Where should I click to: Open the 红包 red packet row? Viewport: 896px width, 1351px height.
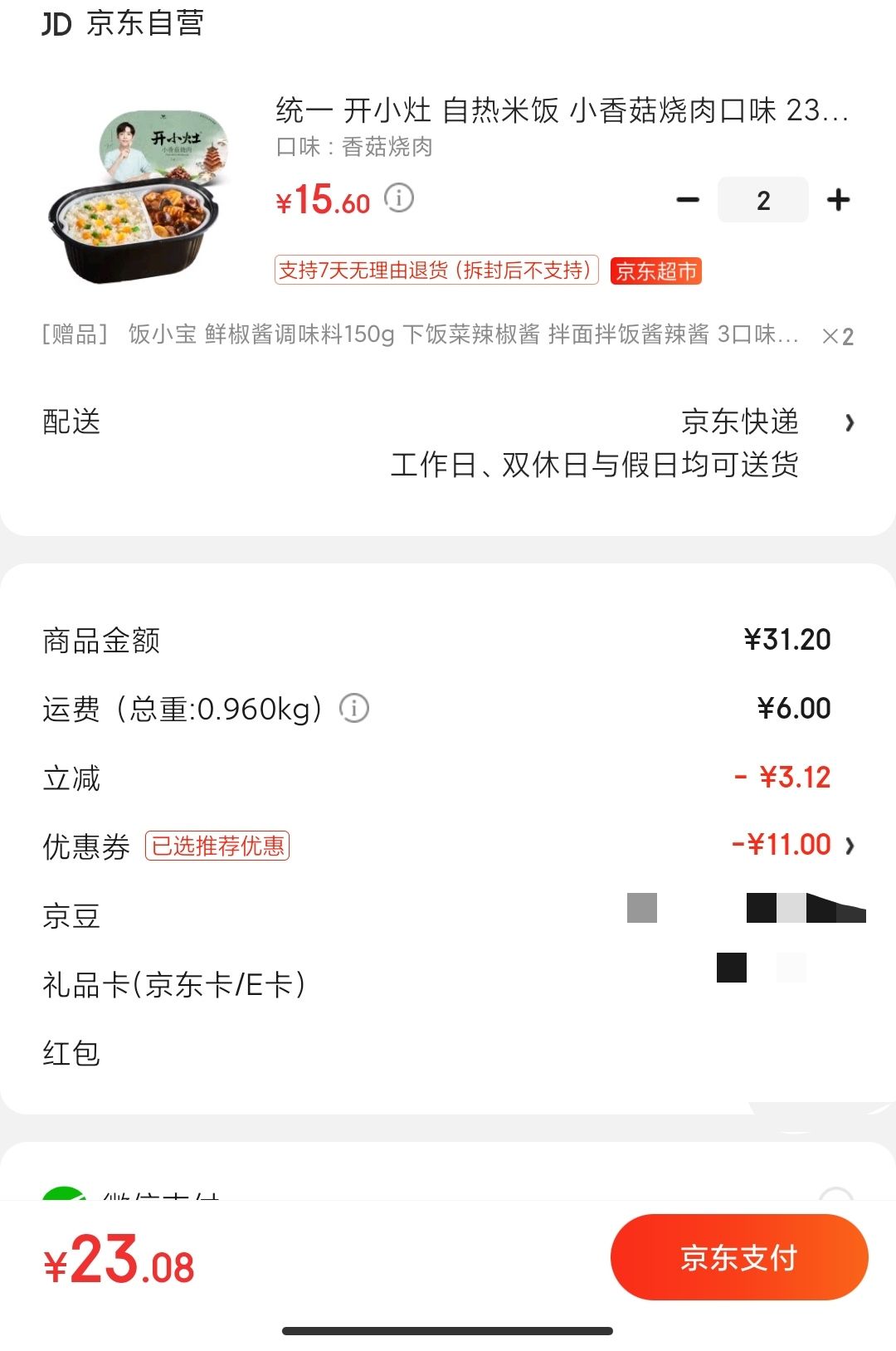click(x=448, y=1053)
